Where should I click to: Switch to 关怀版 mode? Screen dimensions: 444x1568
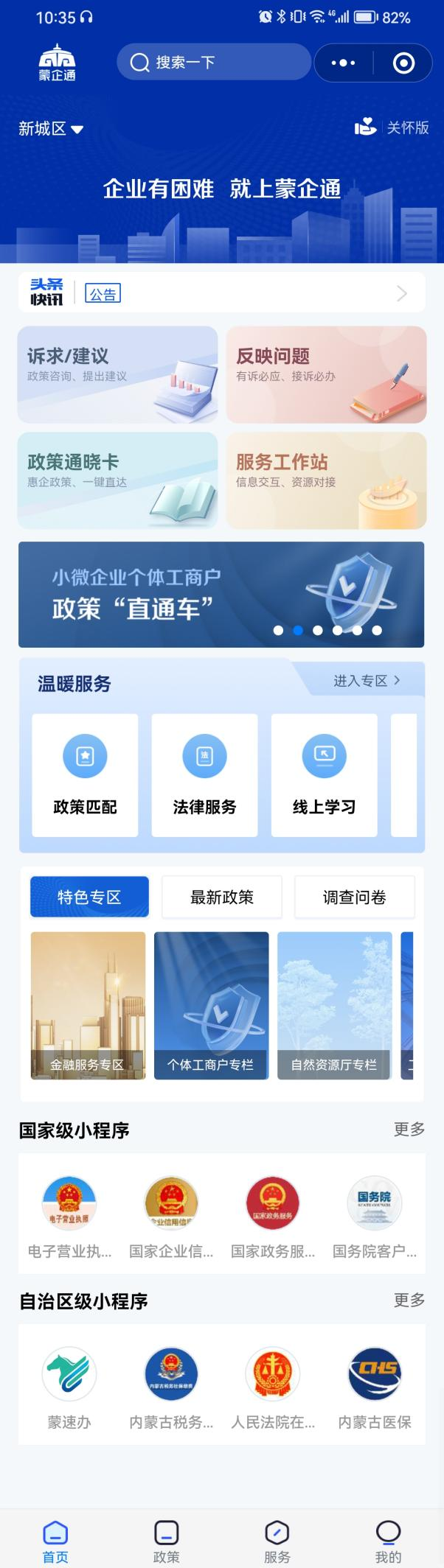[392, 127]
